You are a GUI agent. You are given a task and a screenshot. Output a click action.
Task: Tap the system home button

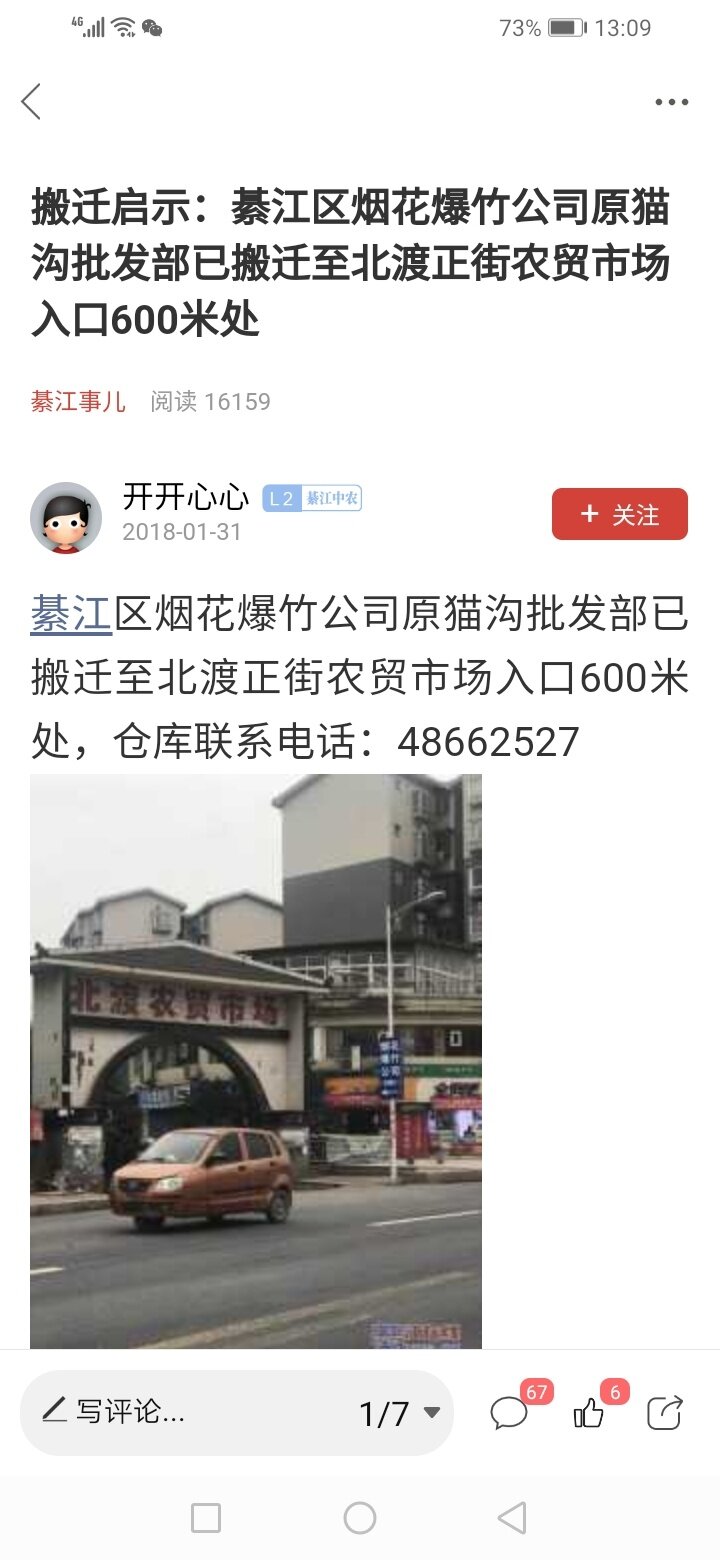click(360, 1519)
